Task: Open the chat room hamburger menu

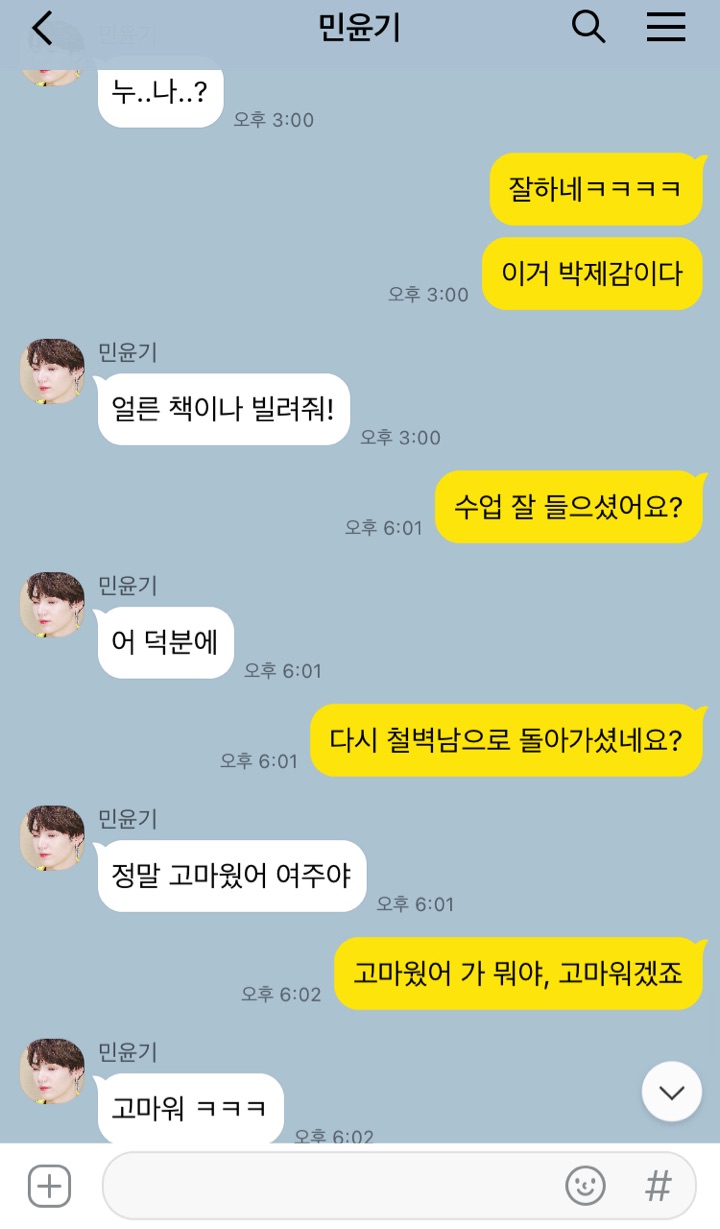Action: pyautogui.click(x=665, y=28)
